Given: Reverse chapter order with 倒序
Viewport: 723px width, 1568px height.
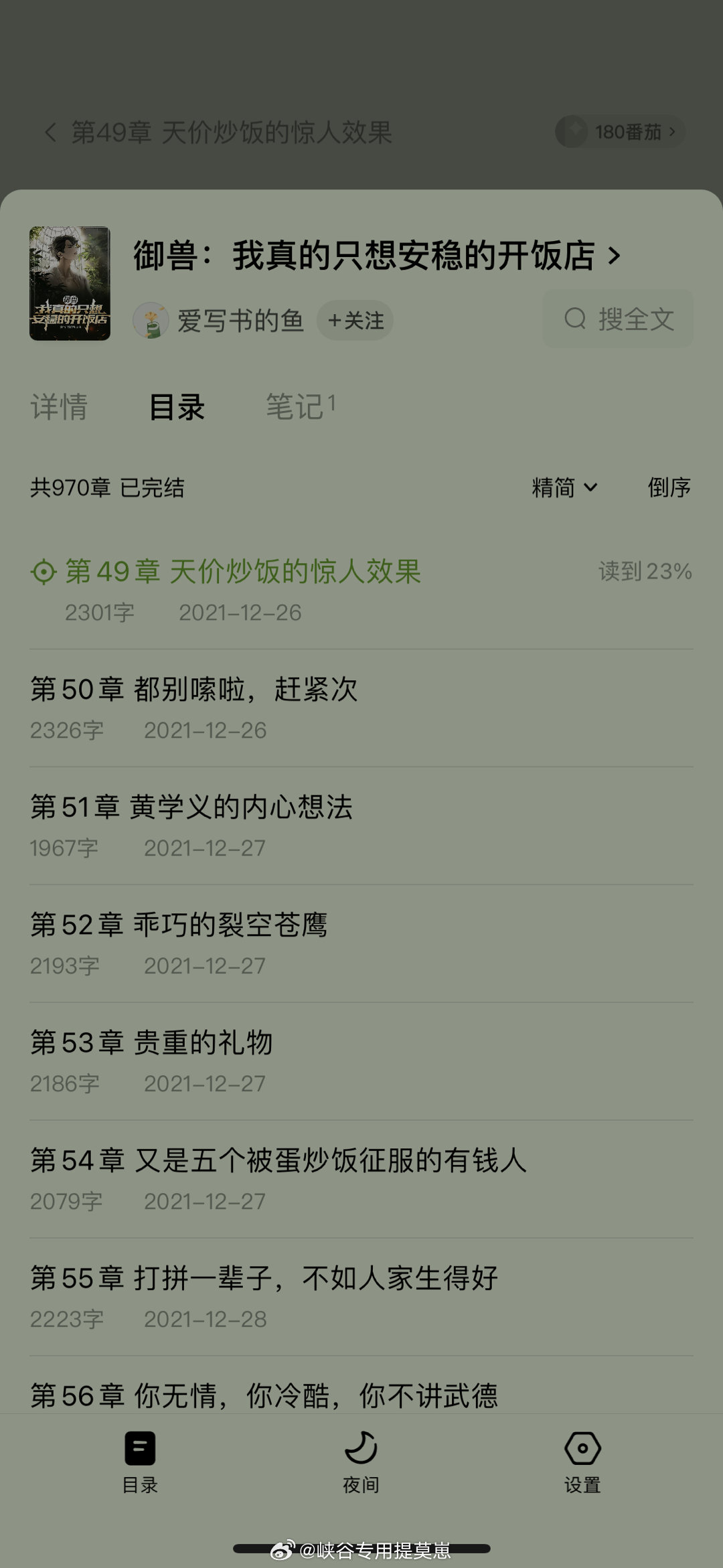Looking at the screenshot, I should point(669,487).
